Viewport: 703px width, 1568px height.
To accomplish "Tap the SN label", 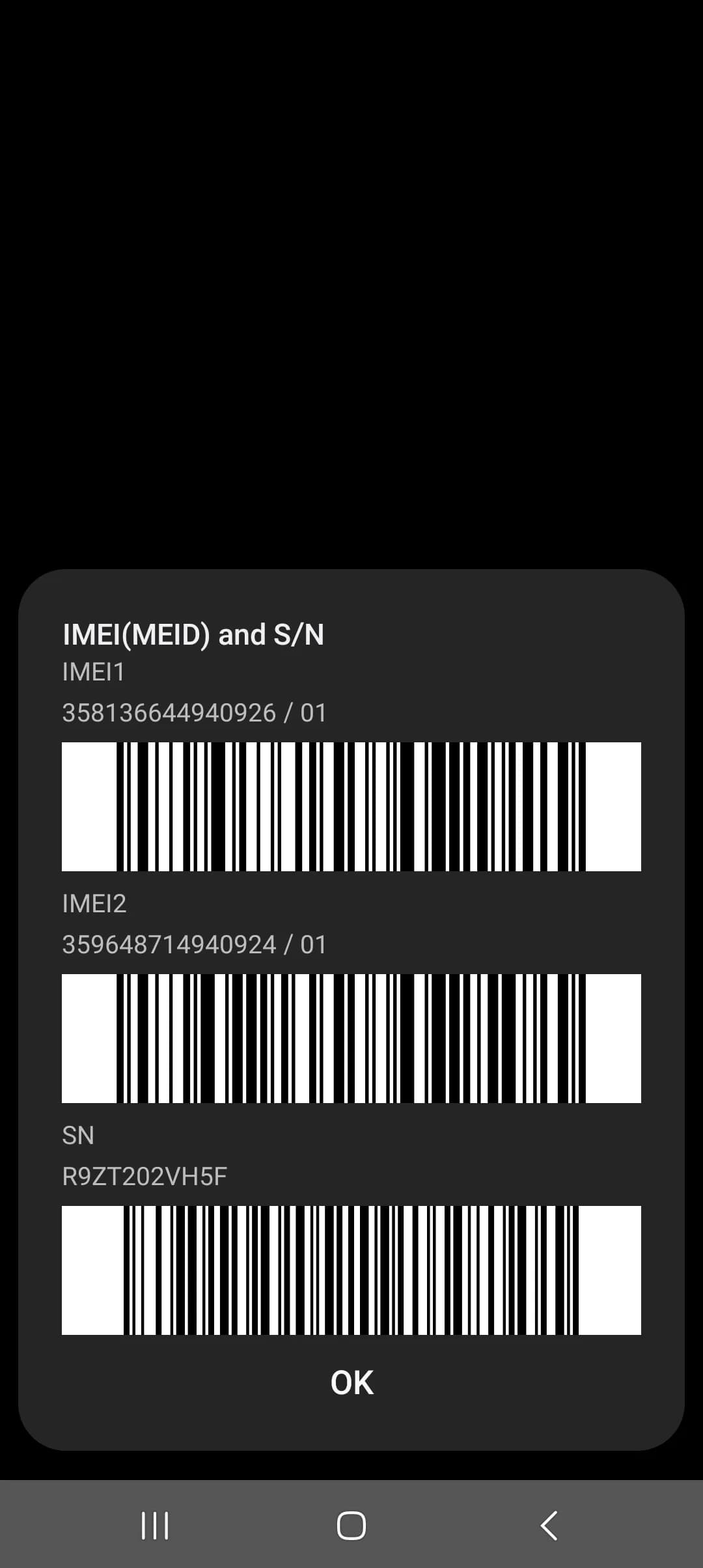I will click(x=78, y=1134).
